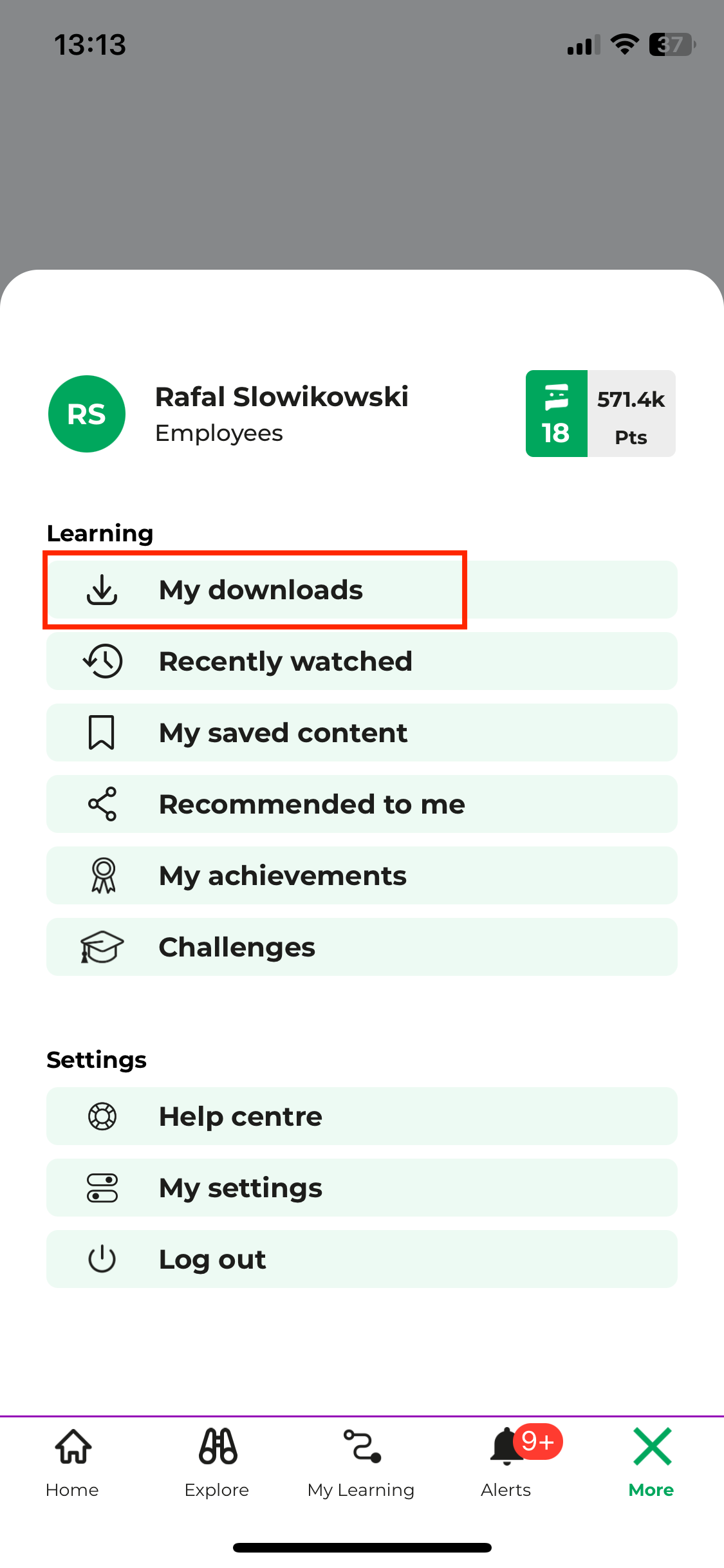This screenshot has width=724, height=1568.
Task: Open Rafal Slowikowski's profile avatar
Action: click(87, 414)
